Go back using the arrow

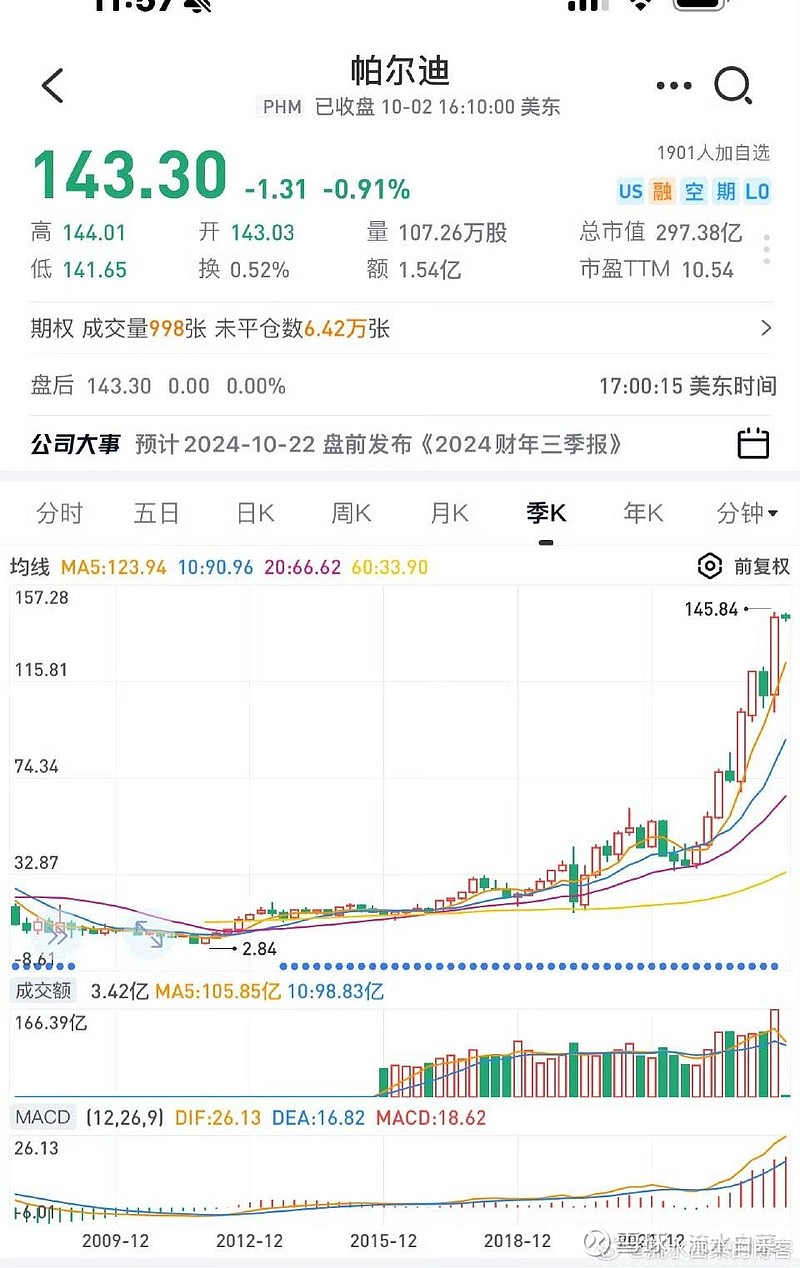click(53, 86)
